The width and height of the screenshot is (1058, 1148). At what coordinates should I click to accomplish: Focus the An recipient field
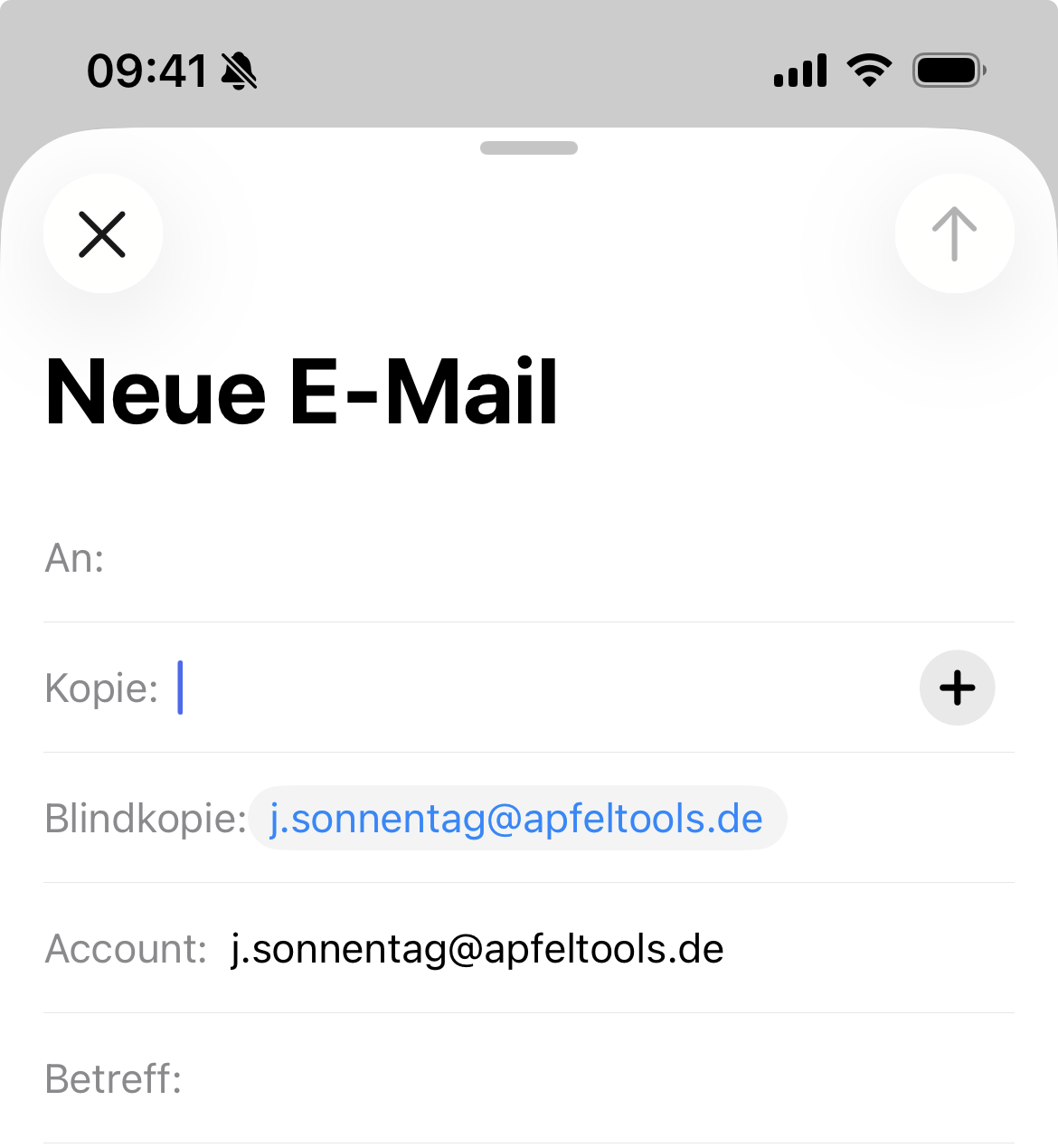pyautogui.click(x=543, y=558)
